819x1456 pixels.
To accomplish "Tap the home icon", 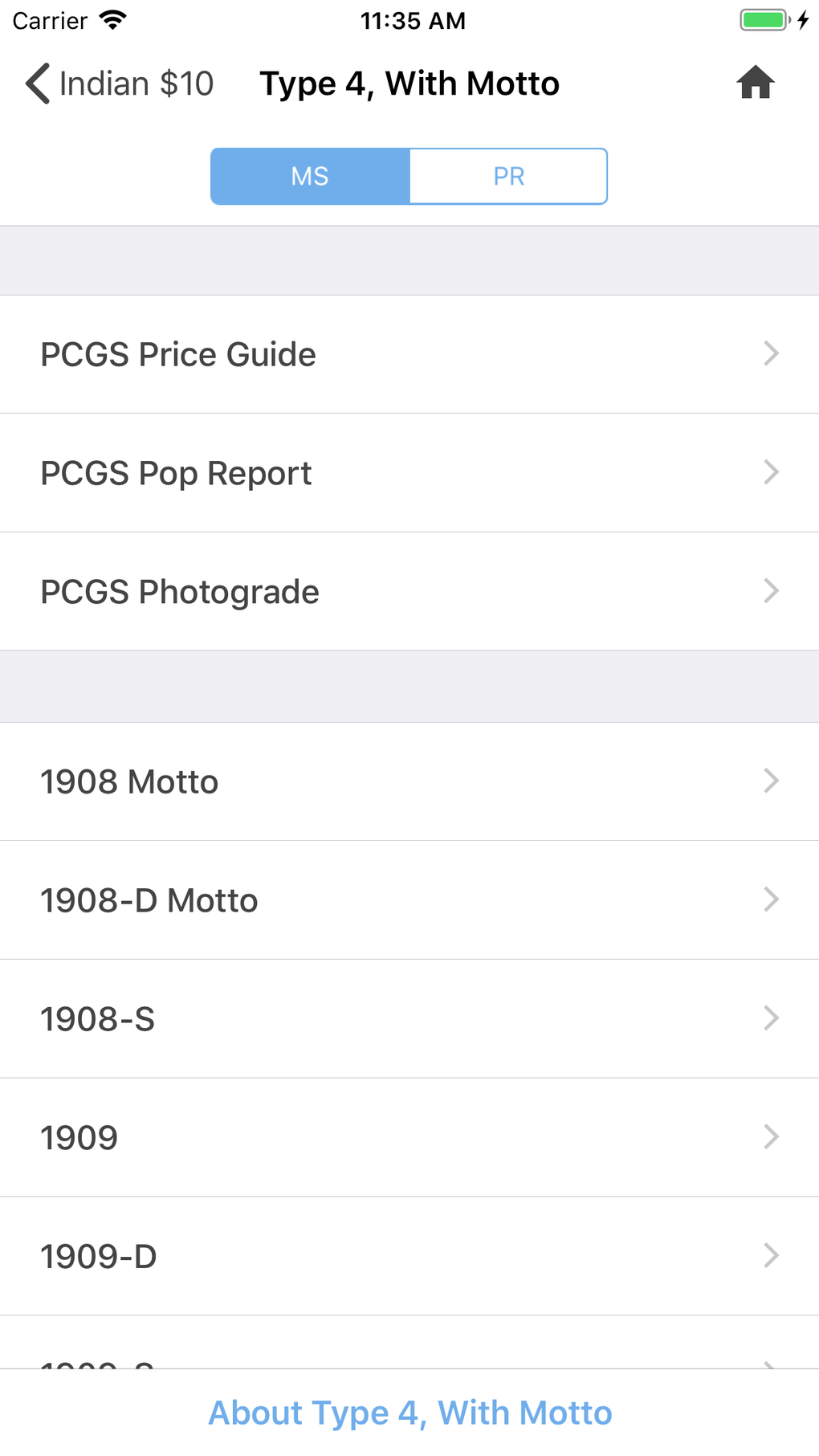I will (x=755, y=83).
